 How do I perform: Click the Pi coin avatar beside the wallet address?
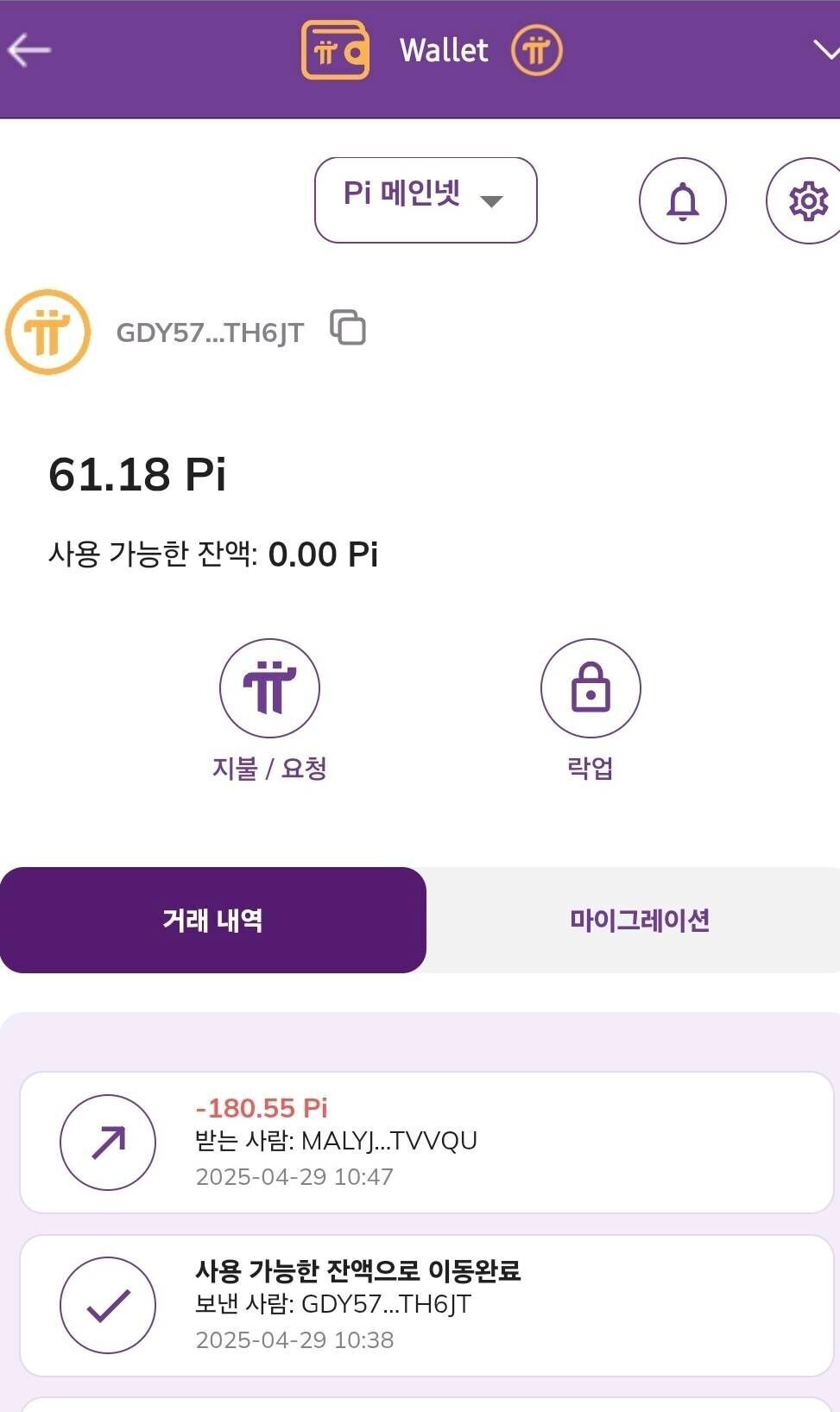tap(47, 332)
